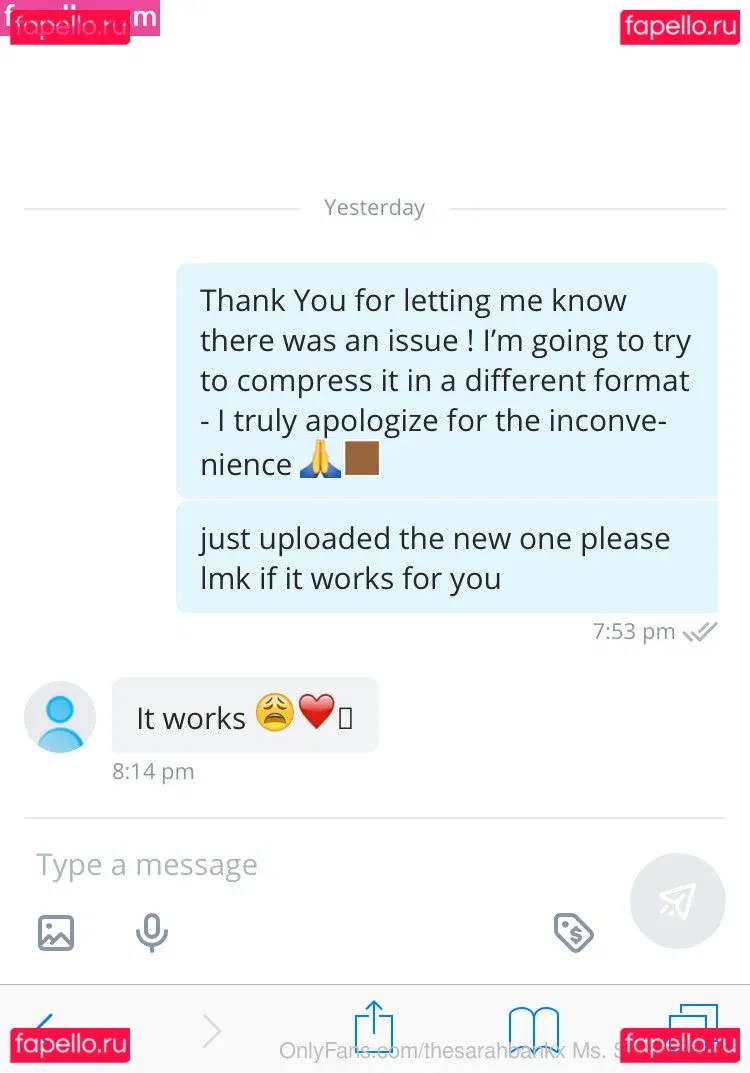The image size is (750, 1073).
Task: Open the sender's profile avatar
Action: tap(60, 717)
